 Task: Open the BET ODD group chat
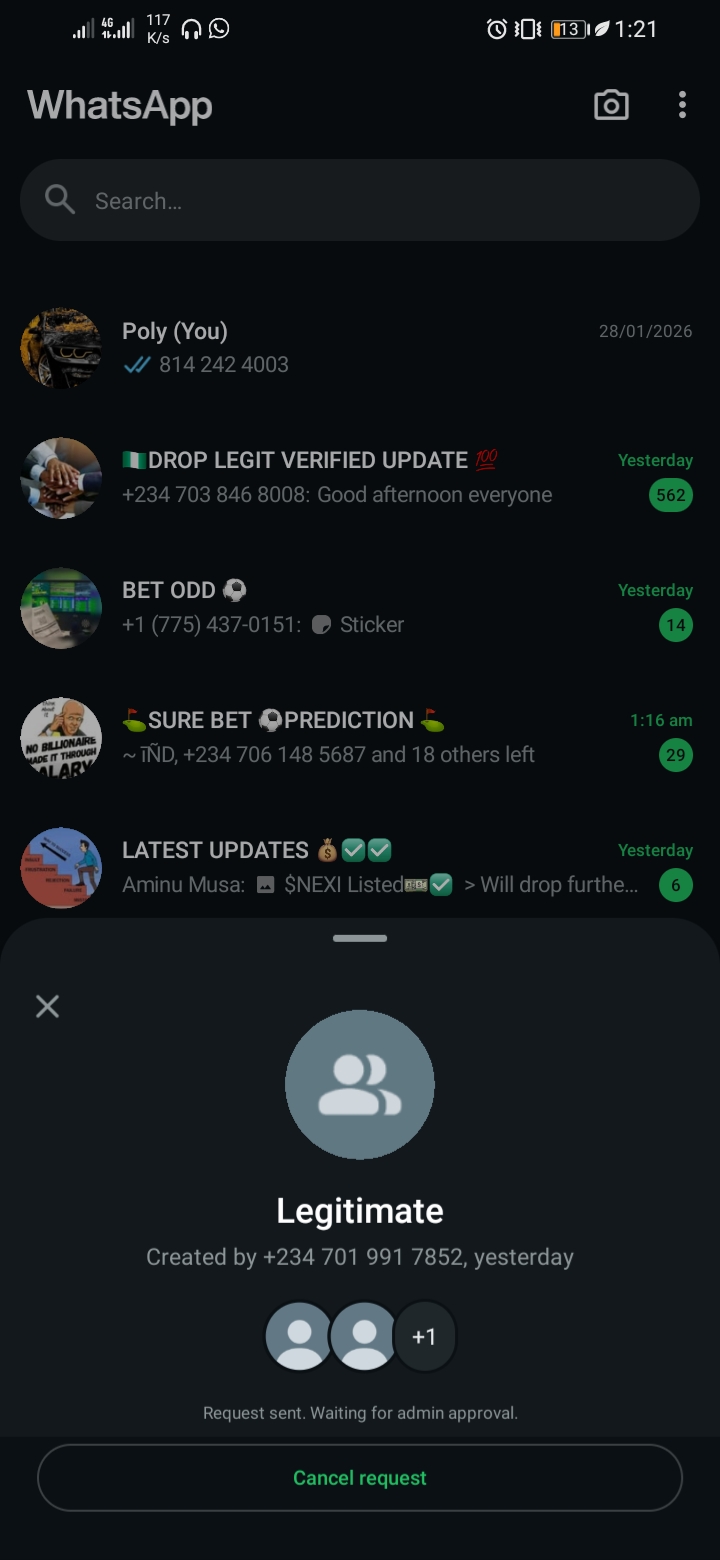click(360, 608)
